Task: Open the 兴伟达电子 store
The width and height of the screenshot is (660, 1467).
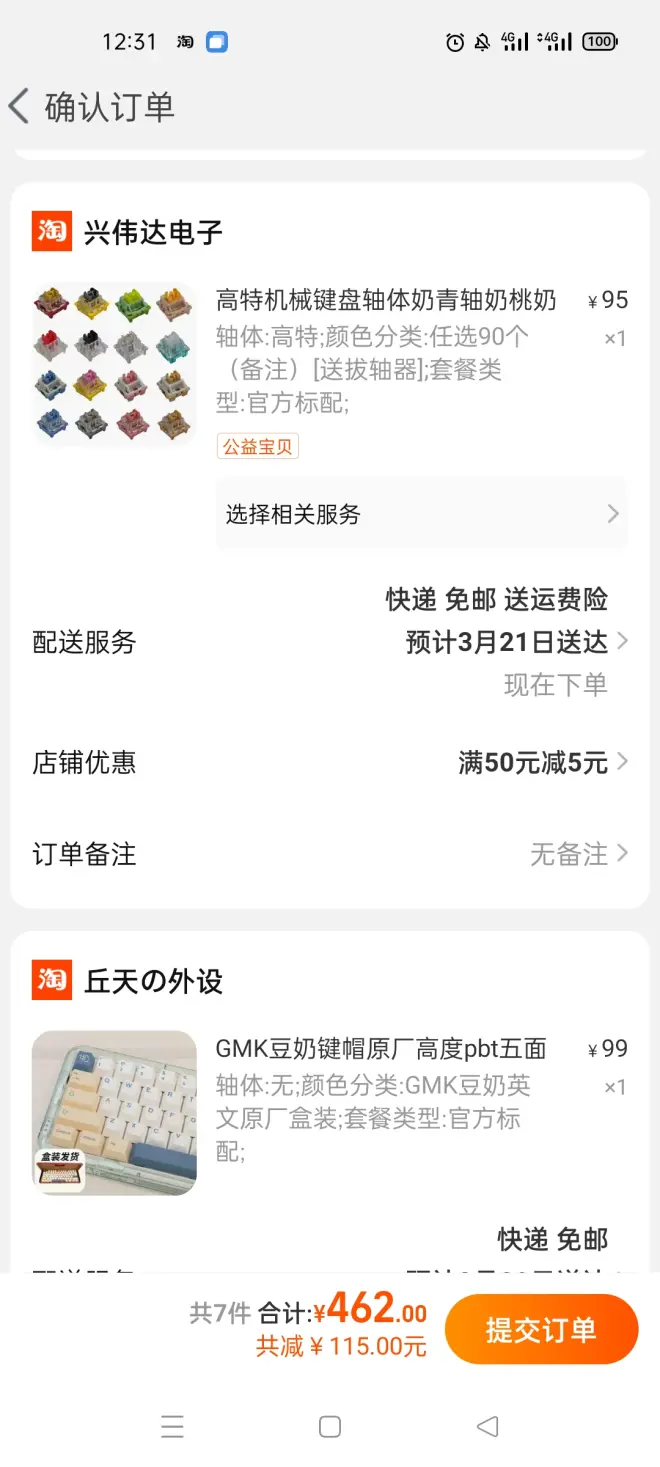Action: coord(152,232)
